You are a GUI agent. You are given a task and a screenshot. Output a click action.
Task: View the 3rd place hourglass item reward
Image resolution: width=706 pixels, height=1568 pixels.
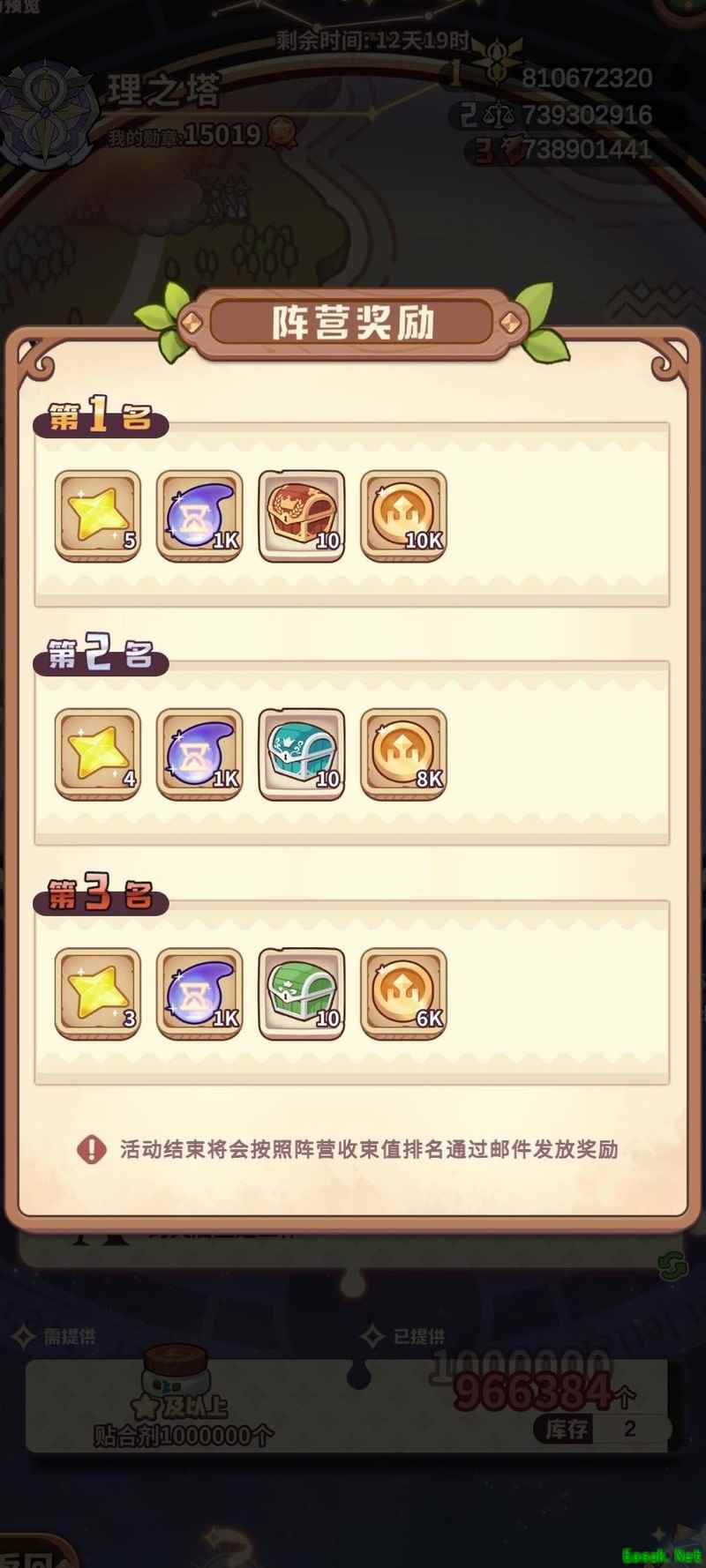coord(199,994)
